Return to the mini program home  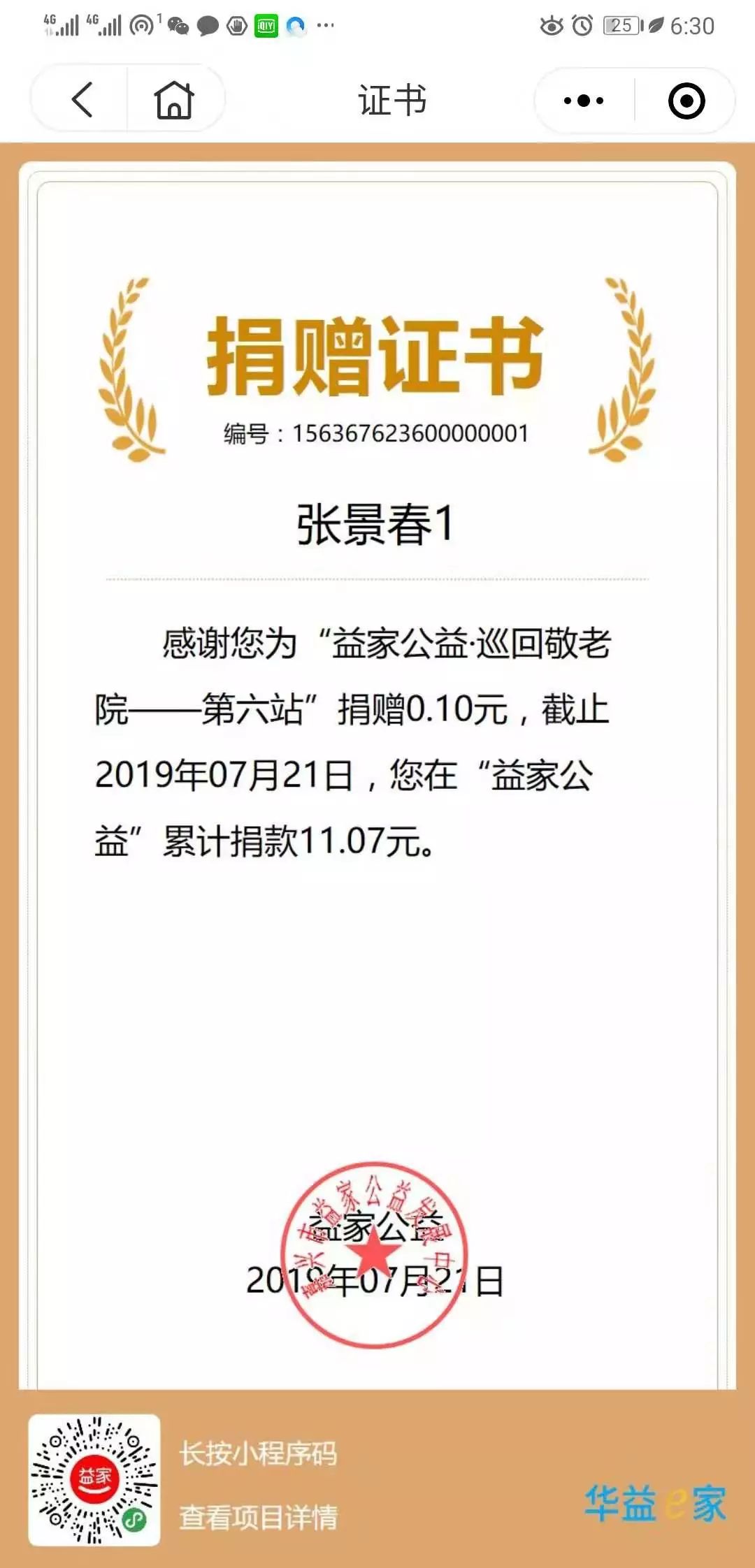tap(173, 100)
